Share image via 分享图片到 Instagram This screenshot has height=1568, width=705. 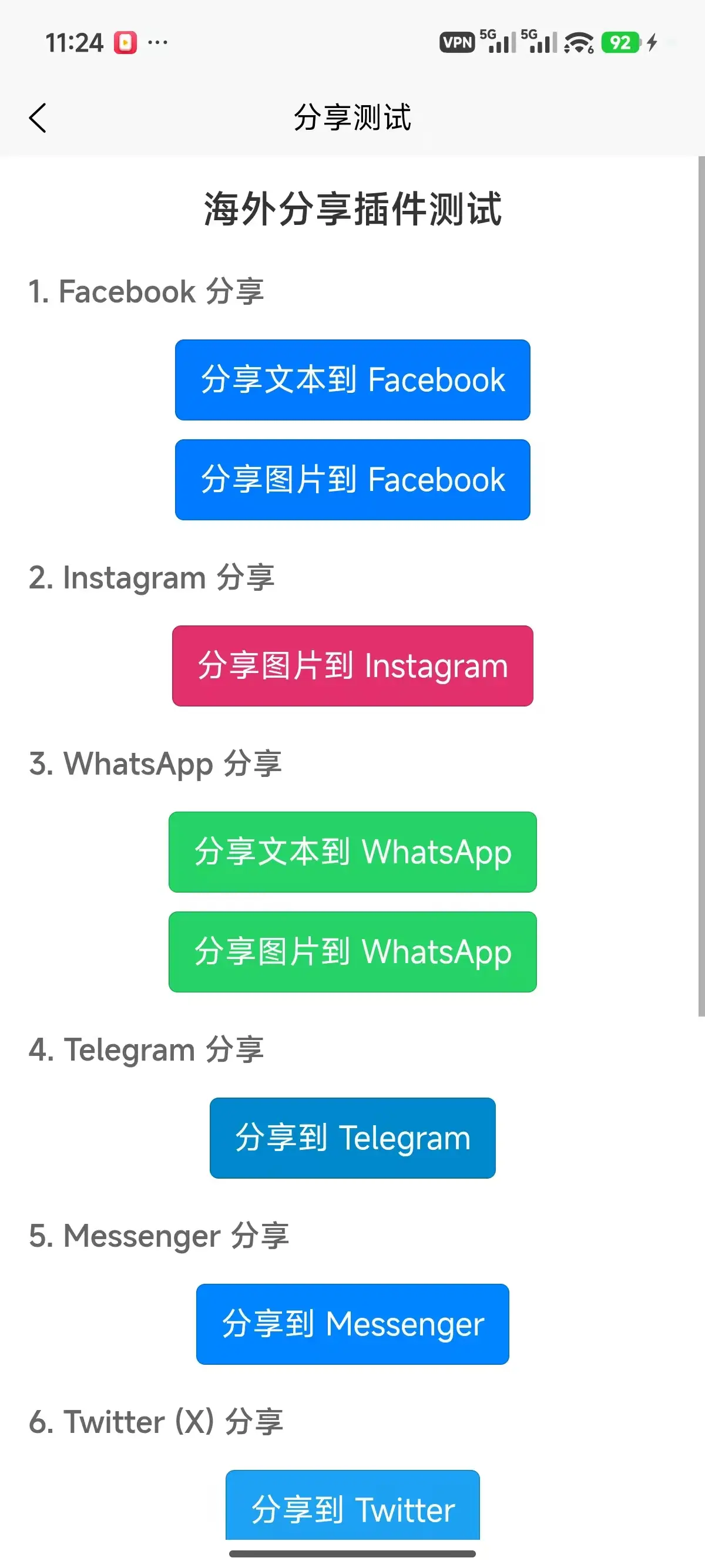point(352,665)
